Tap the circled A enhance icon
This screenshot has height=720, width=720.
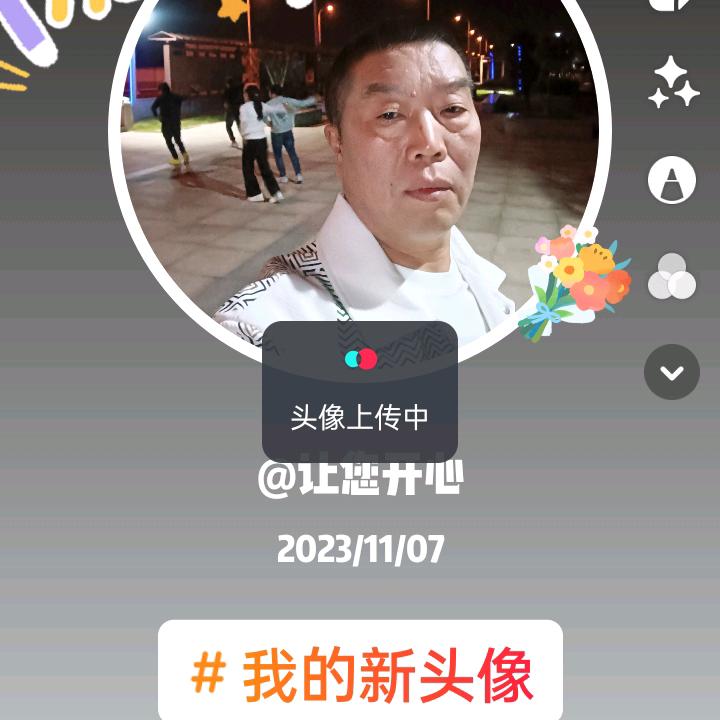(672, 180)
